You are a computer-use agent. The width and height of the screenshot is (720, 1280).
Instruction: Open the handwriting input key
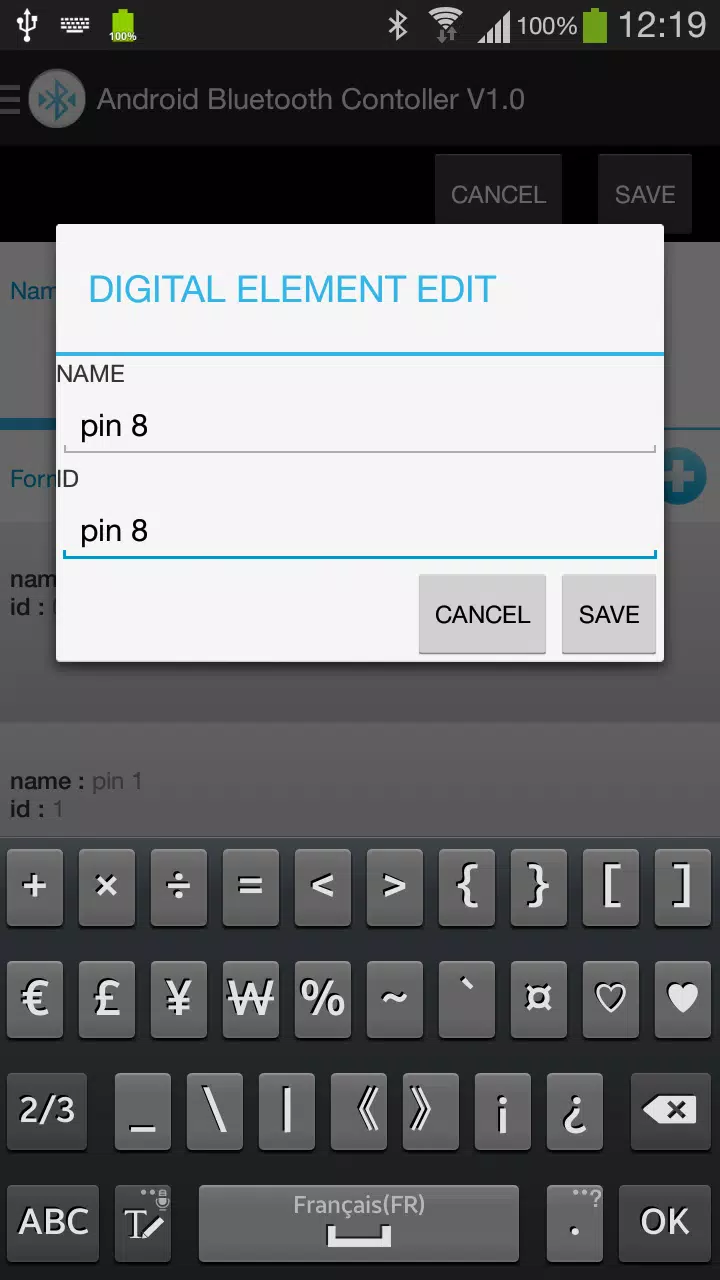tap(143, 1222)
